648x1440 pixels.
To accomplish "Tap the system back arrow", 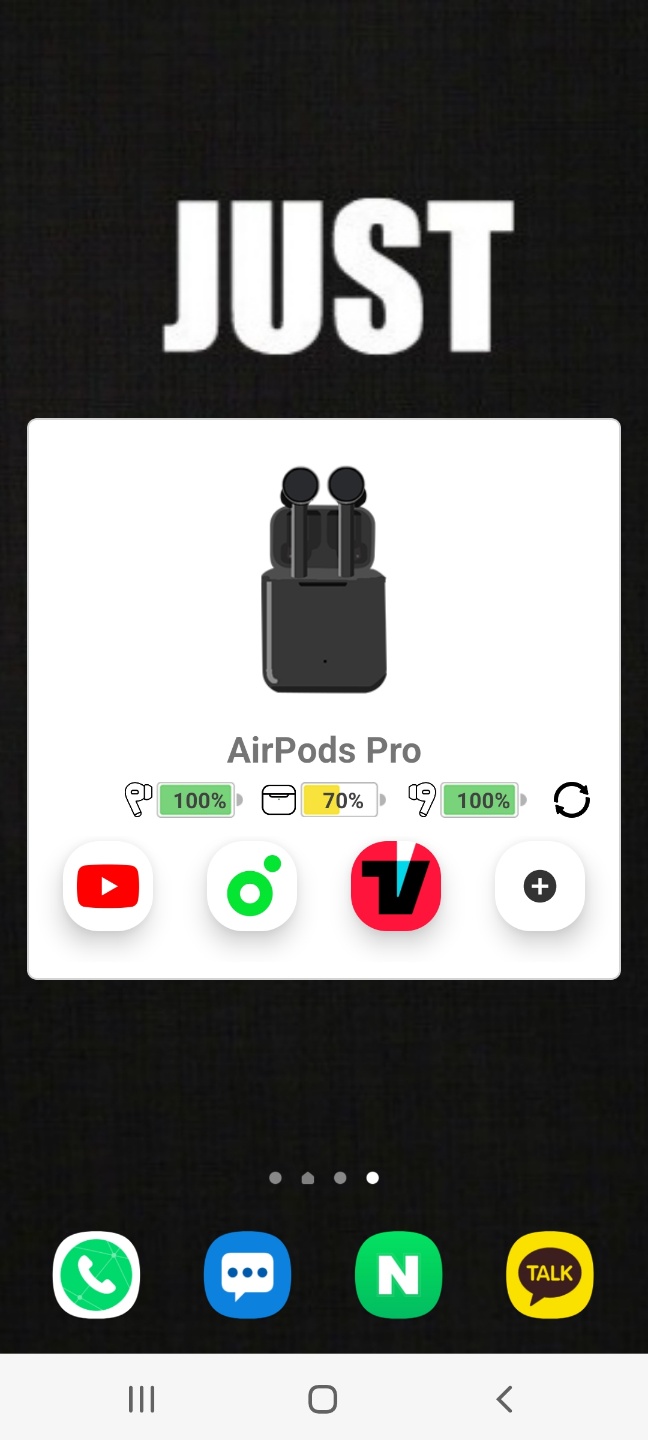I will click(x=505, y=1399).
